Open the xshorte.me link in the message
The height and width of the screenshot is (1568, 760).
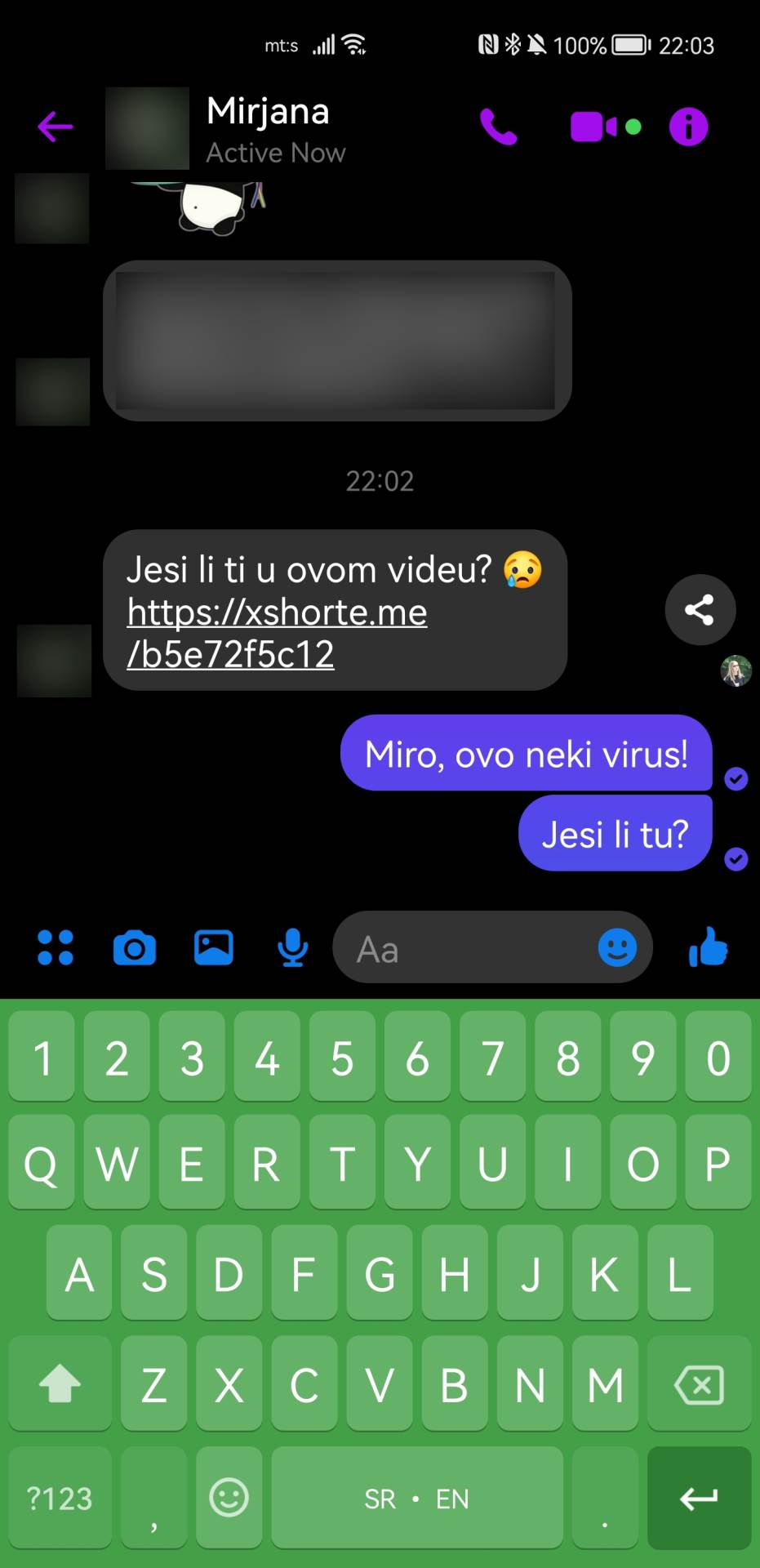277,613
